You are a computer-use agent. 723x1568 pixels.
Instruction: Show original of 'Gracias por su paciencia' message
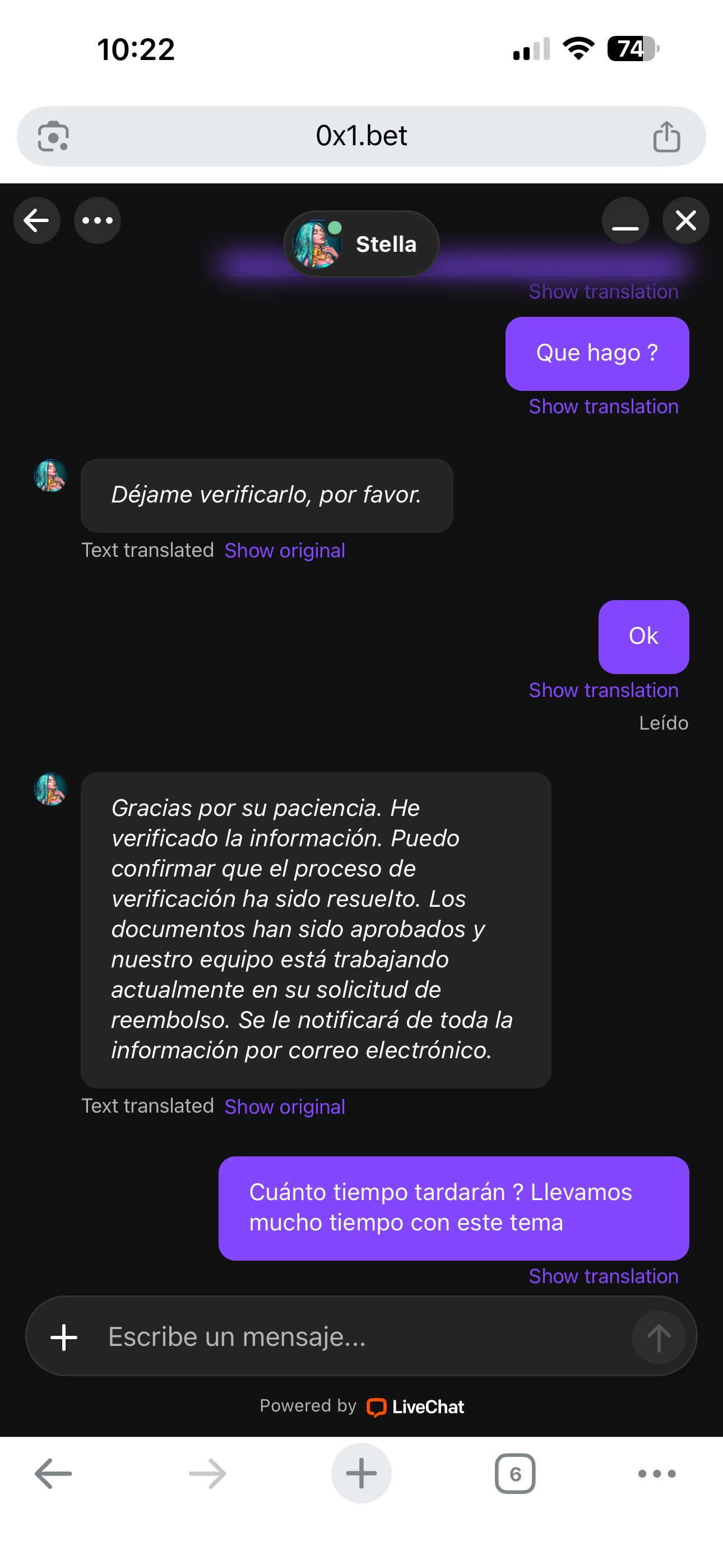pyautogui.click(x=285, y=1106)
